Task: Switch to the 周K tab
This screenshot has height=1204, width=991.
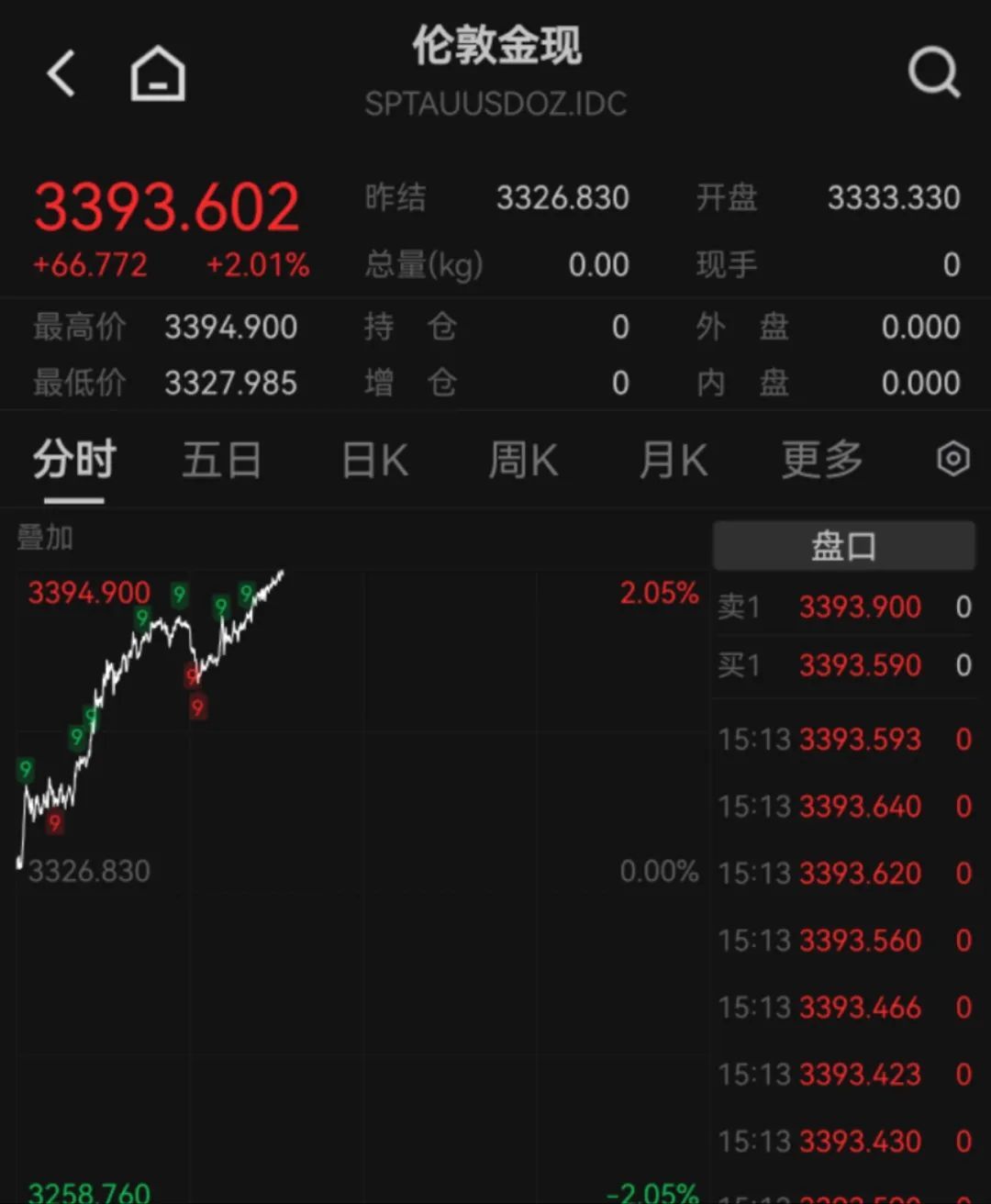Action: [523, 460]
